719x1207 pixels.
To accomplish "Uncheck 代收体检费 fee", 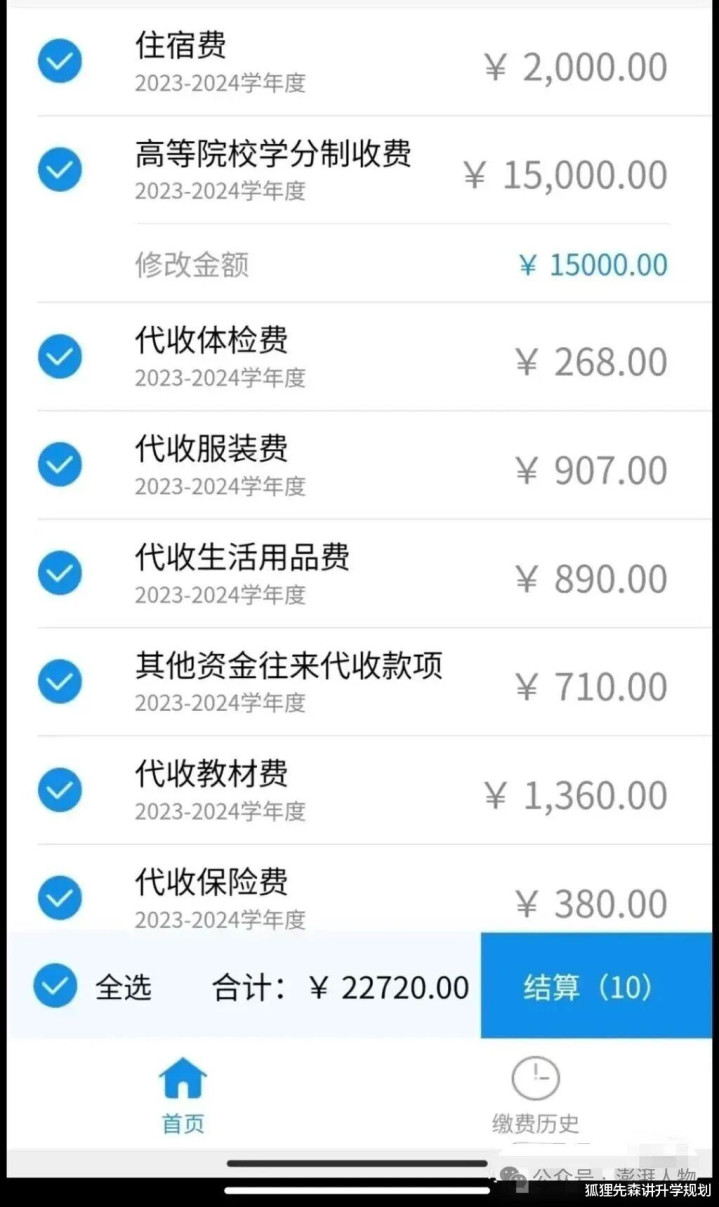I will point(60,356).
